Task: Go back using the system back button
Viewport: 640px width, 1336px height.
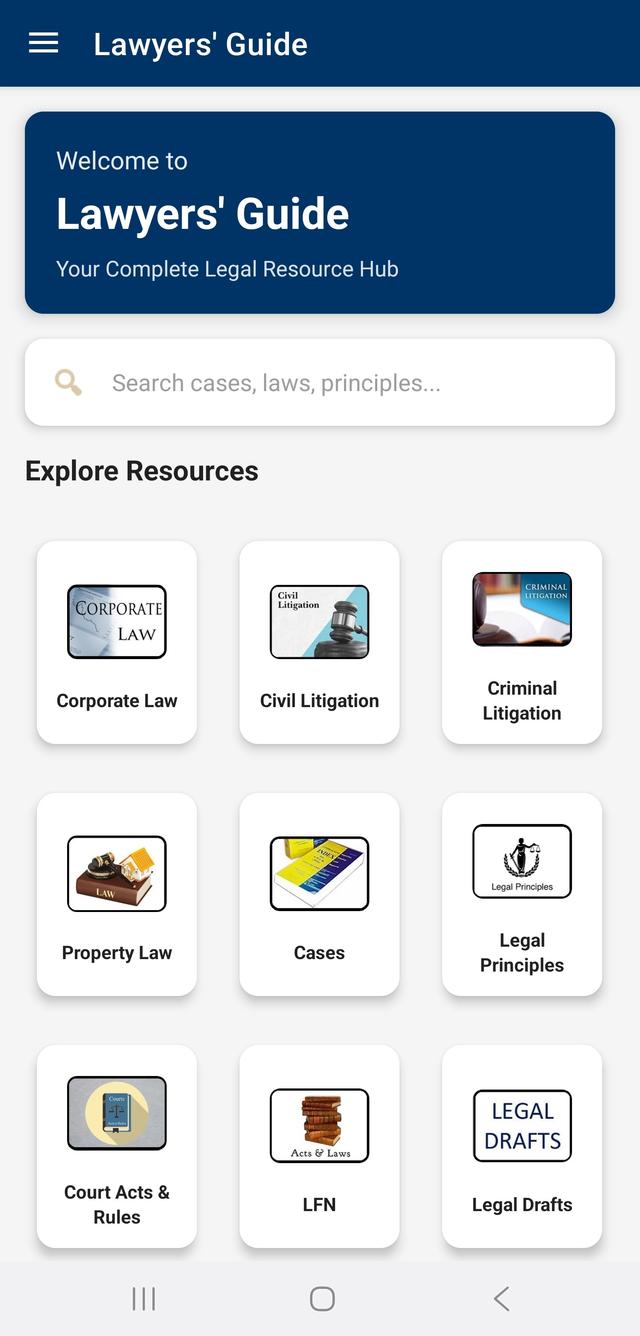Action: pos(501,1299)
